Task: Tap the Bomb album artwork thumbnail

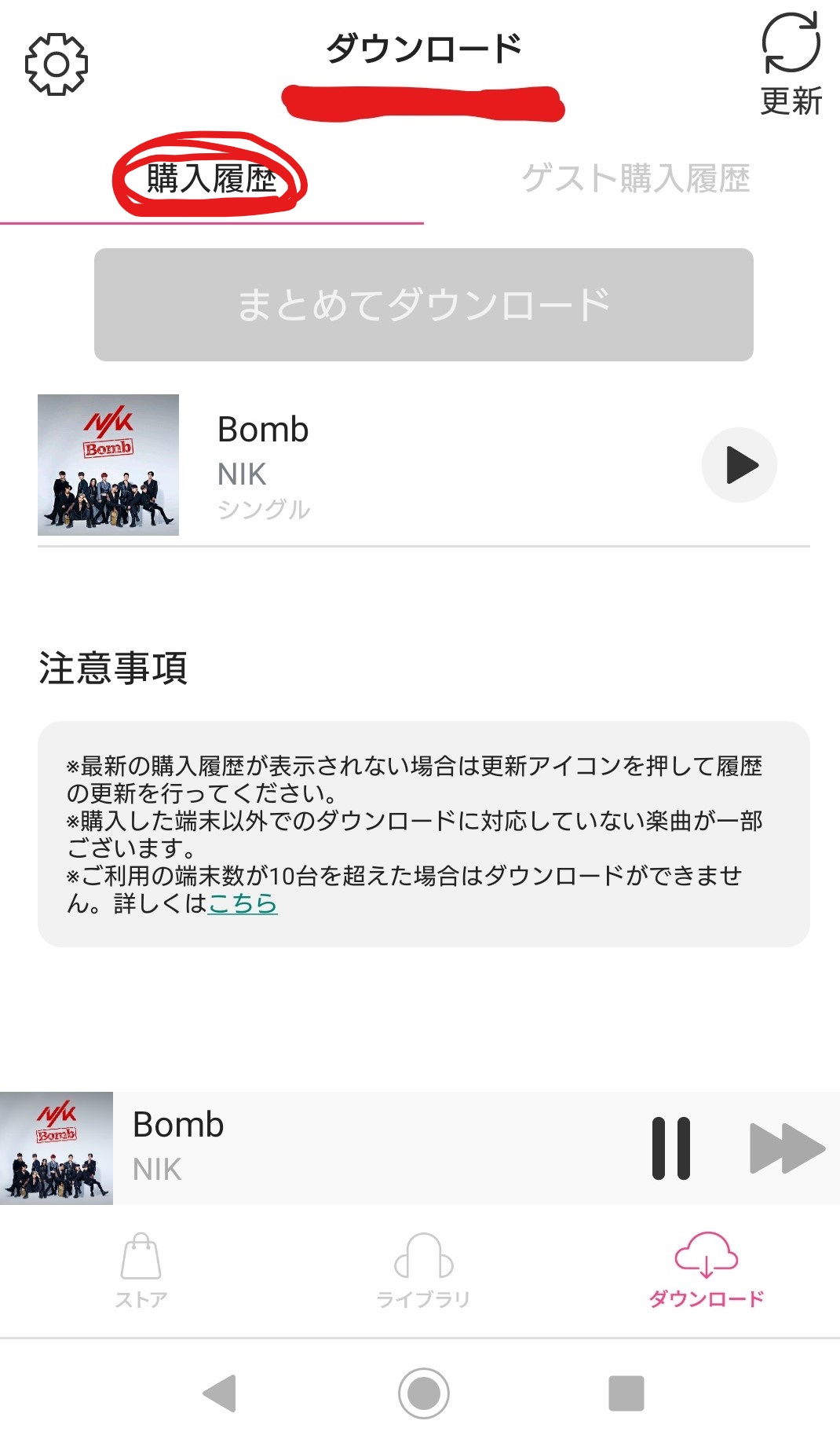Action: 108,465
